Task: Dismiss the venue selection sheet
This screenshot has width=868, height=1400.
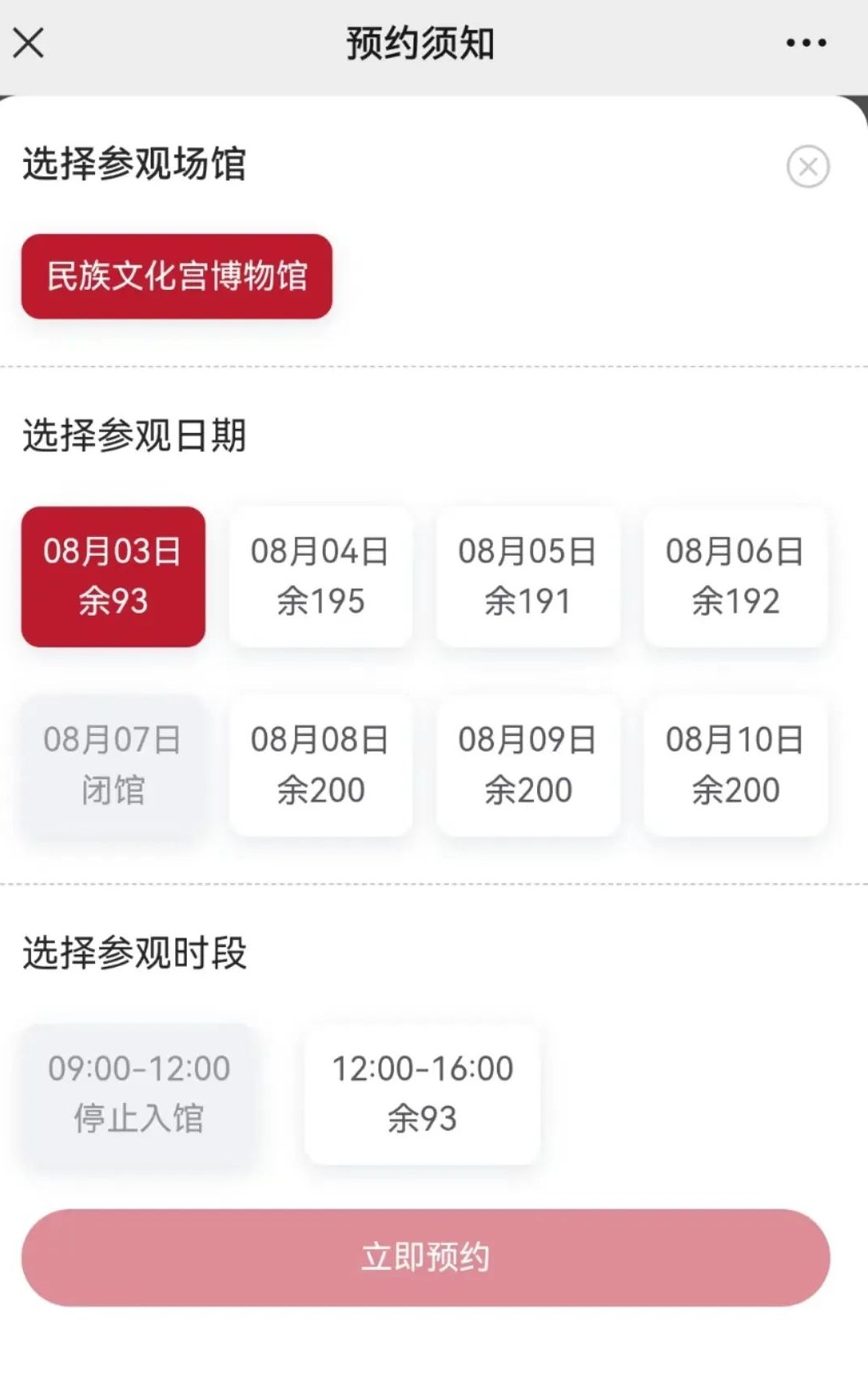Action: click(808, 166)
